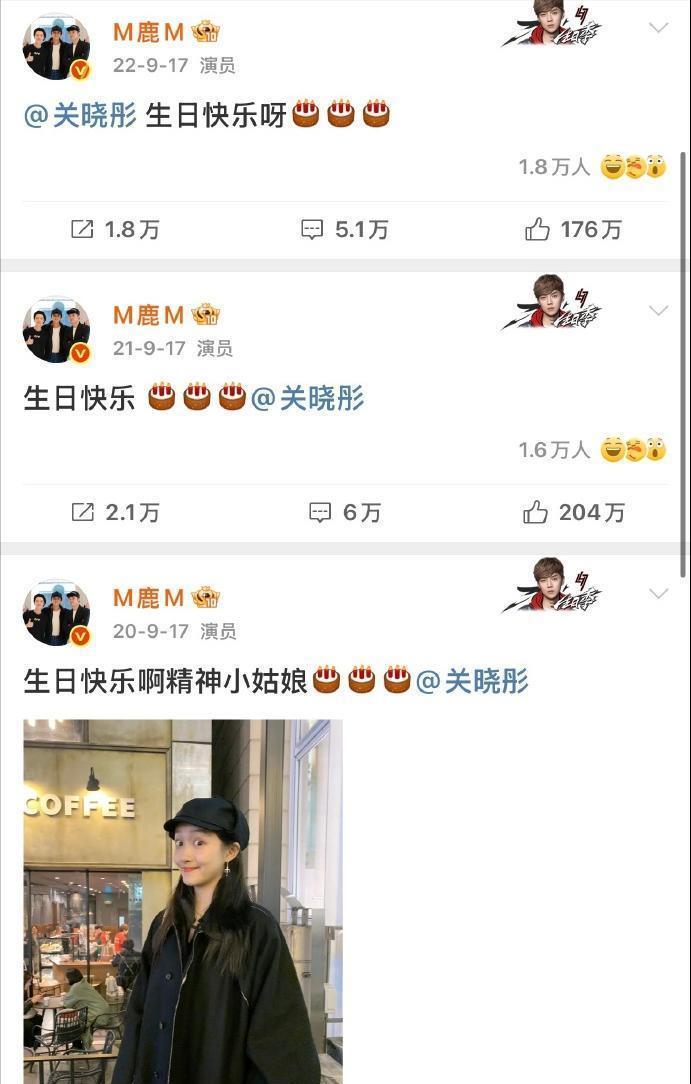This screenshot has width=691, height=1084.
Task: Expand the chevron menu on the 21-9-17 post
Action: pyautogui.click(x=658, y=311)
